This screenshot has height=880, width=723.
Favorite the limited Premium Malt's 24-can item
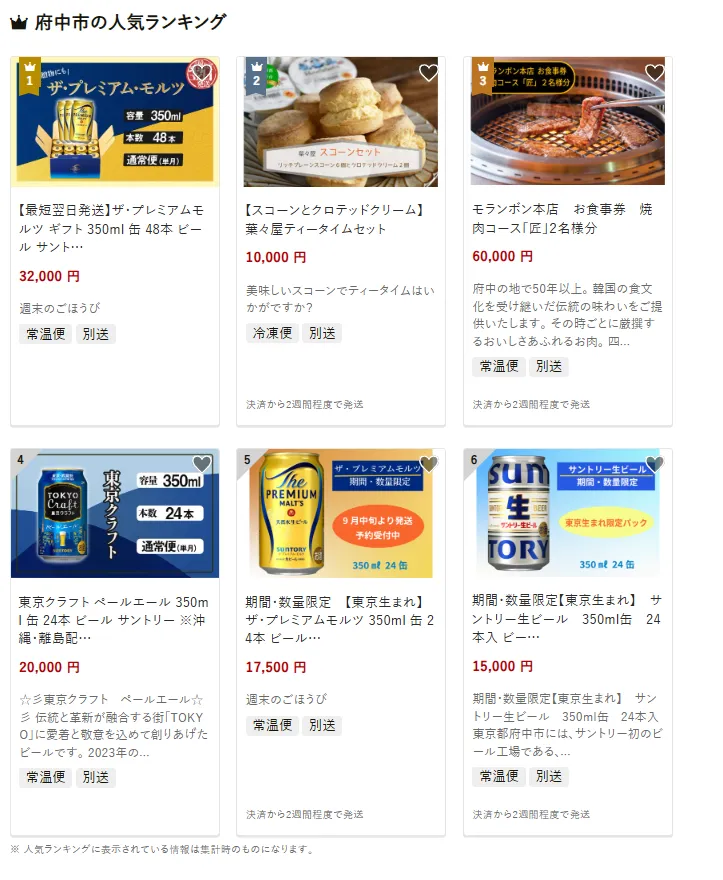[x=428, y=464]
